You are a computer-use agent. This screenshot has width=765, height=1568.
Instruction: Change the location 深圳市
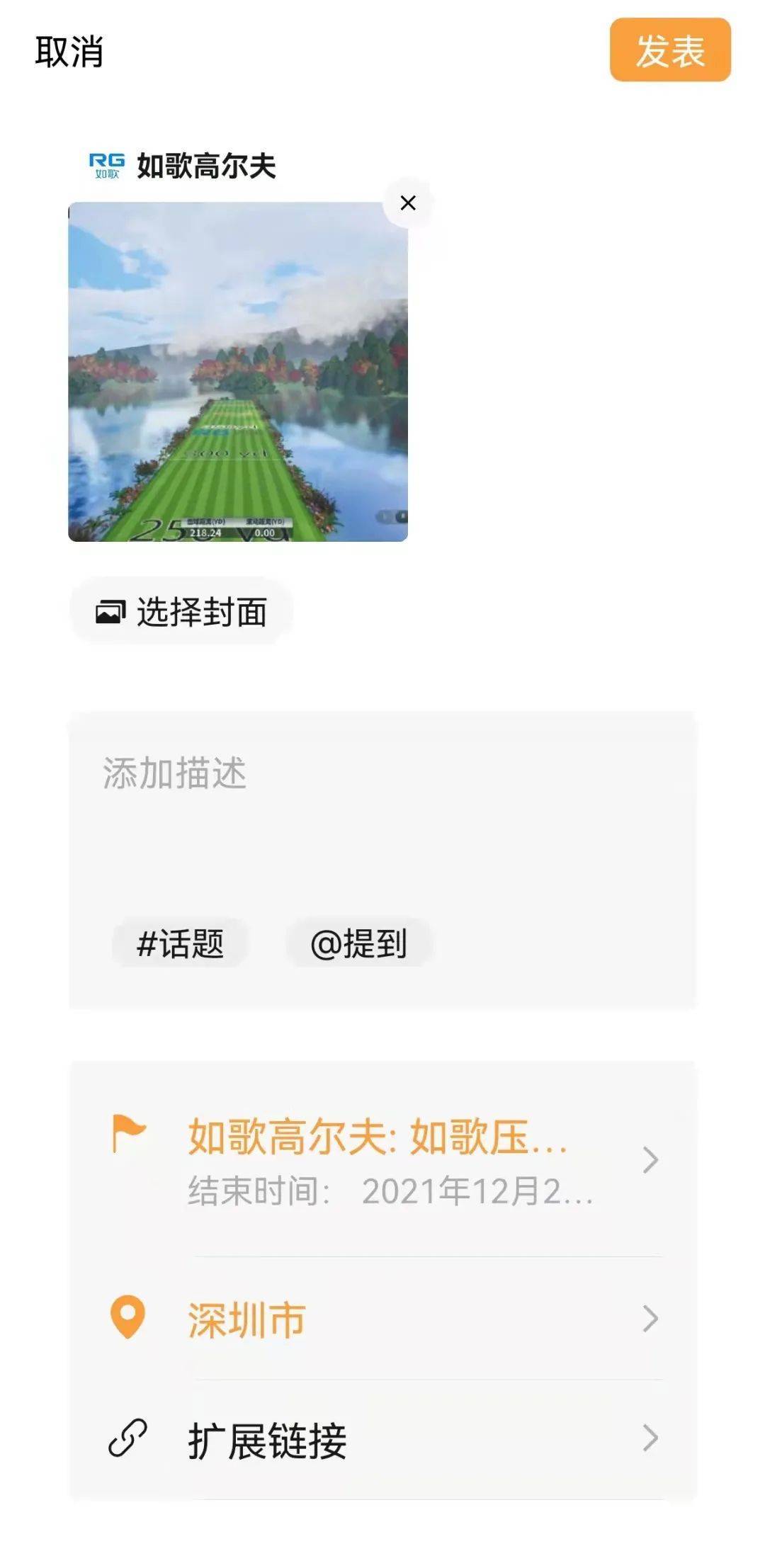coord(382,1319)
